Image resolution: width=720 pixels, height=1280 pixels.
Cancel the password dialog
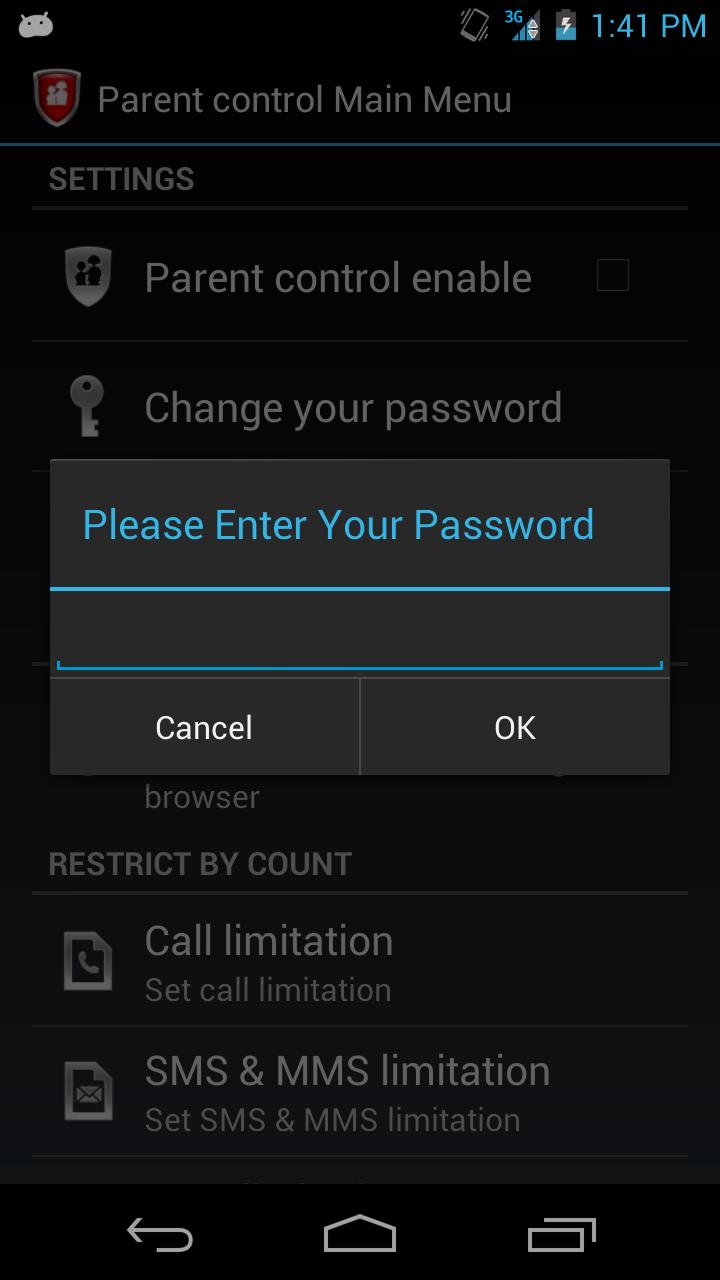point(204,727)
